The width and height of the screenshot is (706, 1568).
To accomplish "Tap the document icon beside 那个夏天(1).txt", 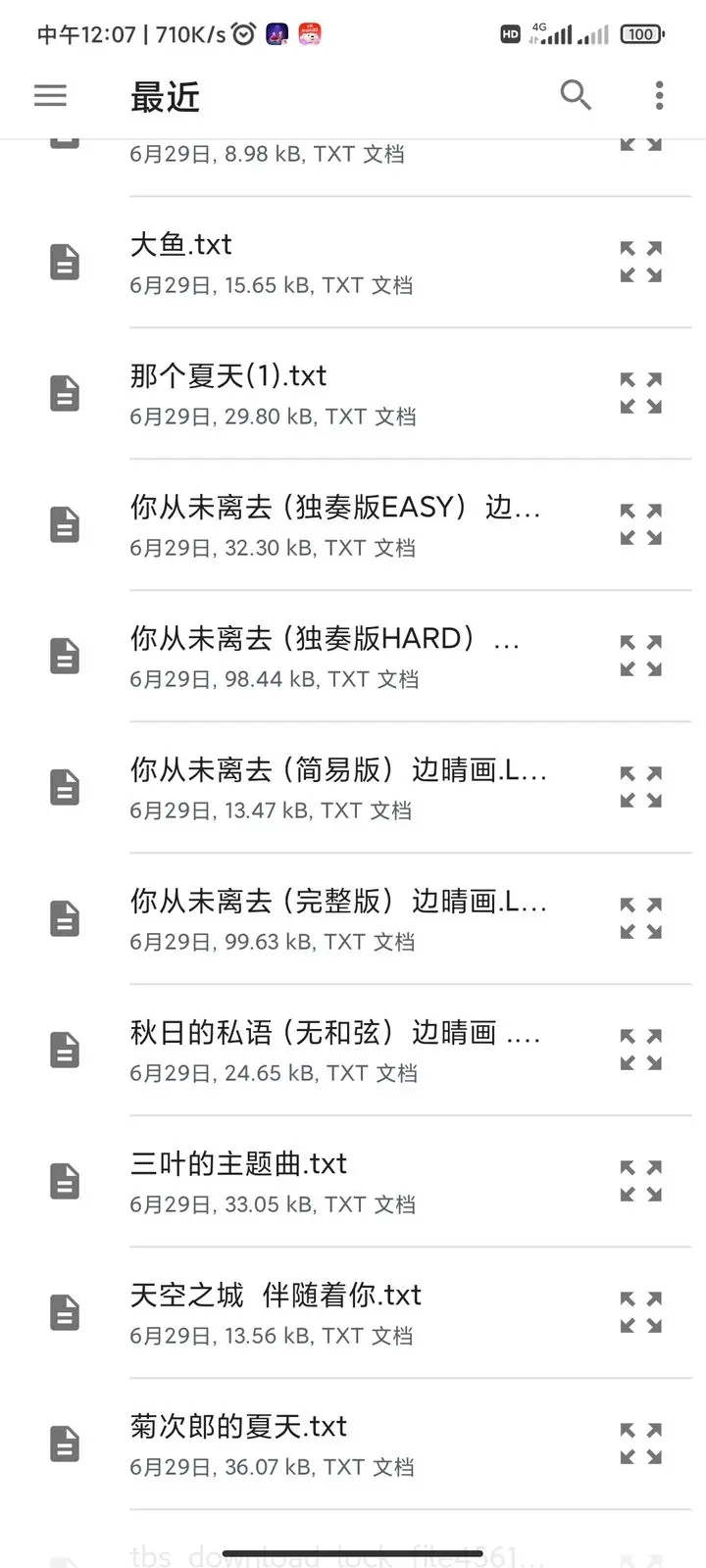I will coord(64,393).
